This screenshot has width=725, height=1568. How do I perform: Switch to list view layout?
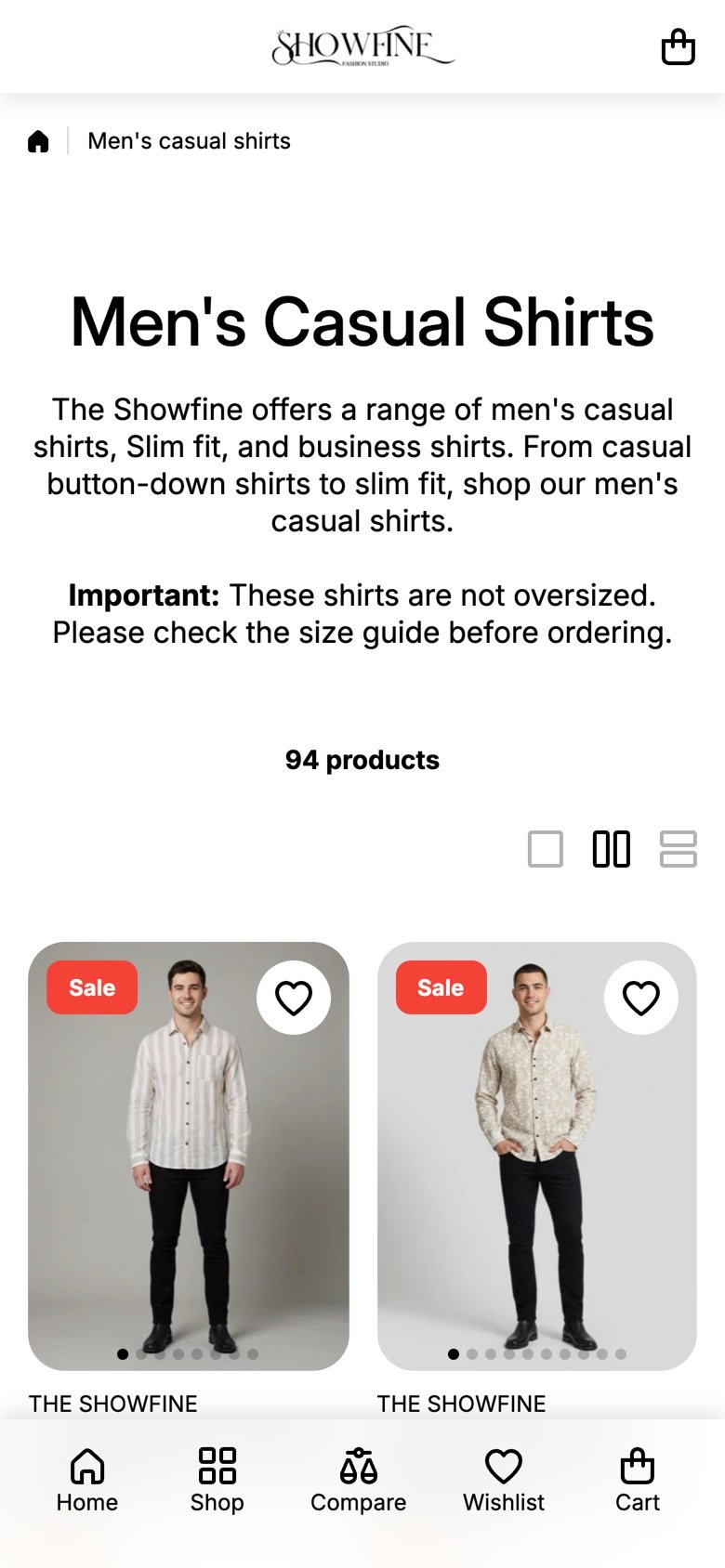(679, 849)
